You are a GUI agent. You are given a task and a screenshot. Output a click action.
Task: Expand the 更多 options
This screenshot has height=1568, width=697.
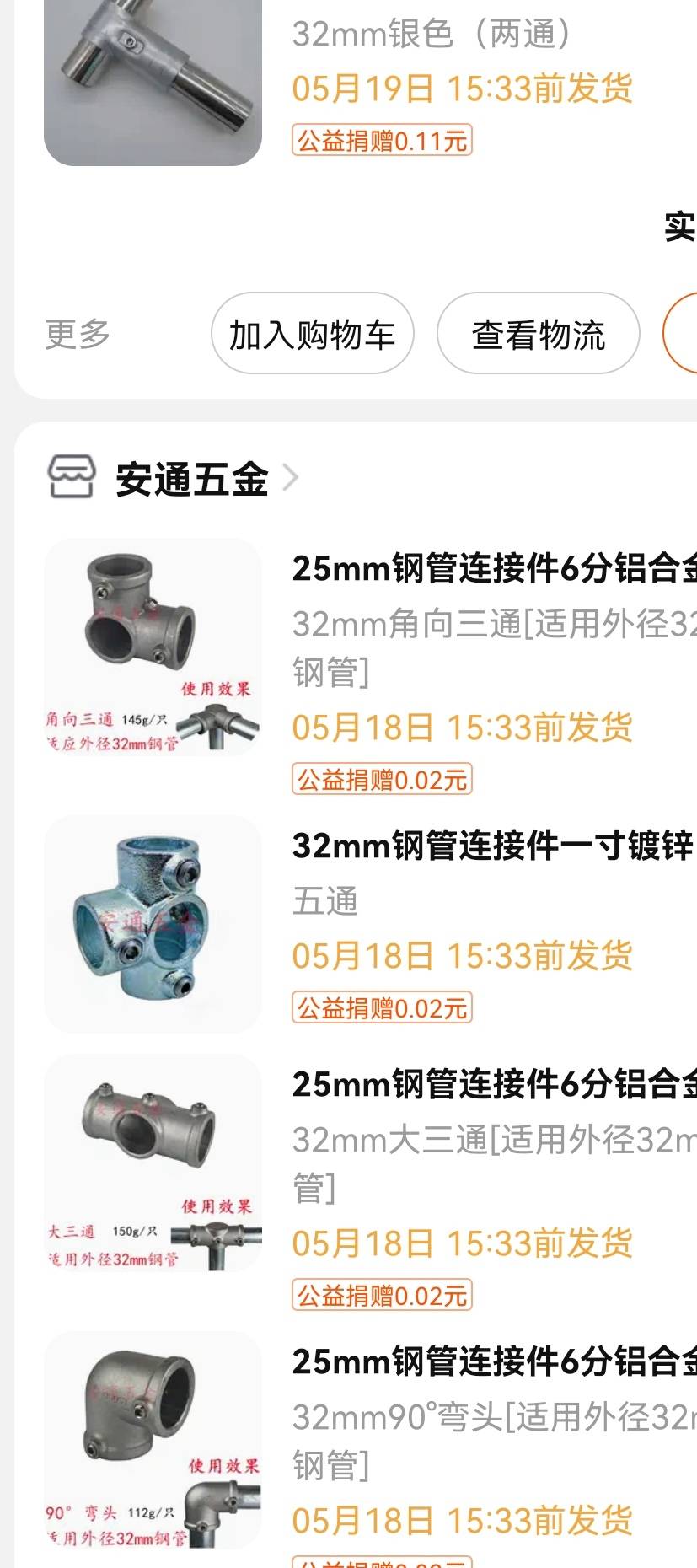pyautogui.click(x=78, y=334)
